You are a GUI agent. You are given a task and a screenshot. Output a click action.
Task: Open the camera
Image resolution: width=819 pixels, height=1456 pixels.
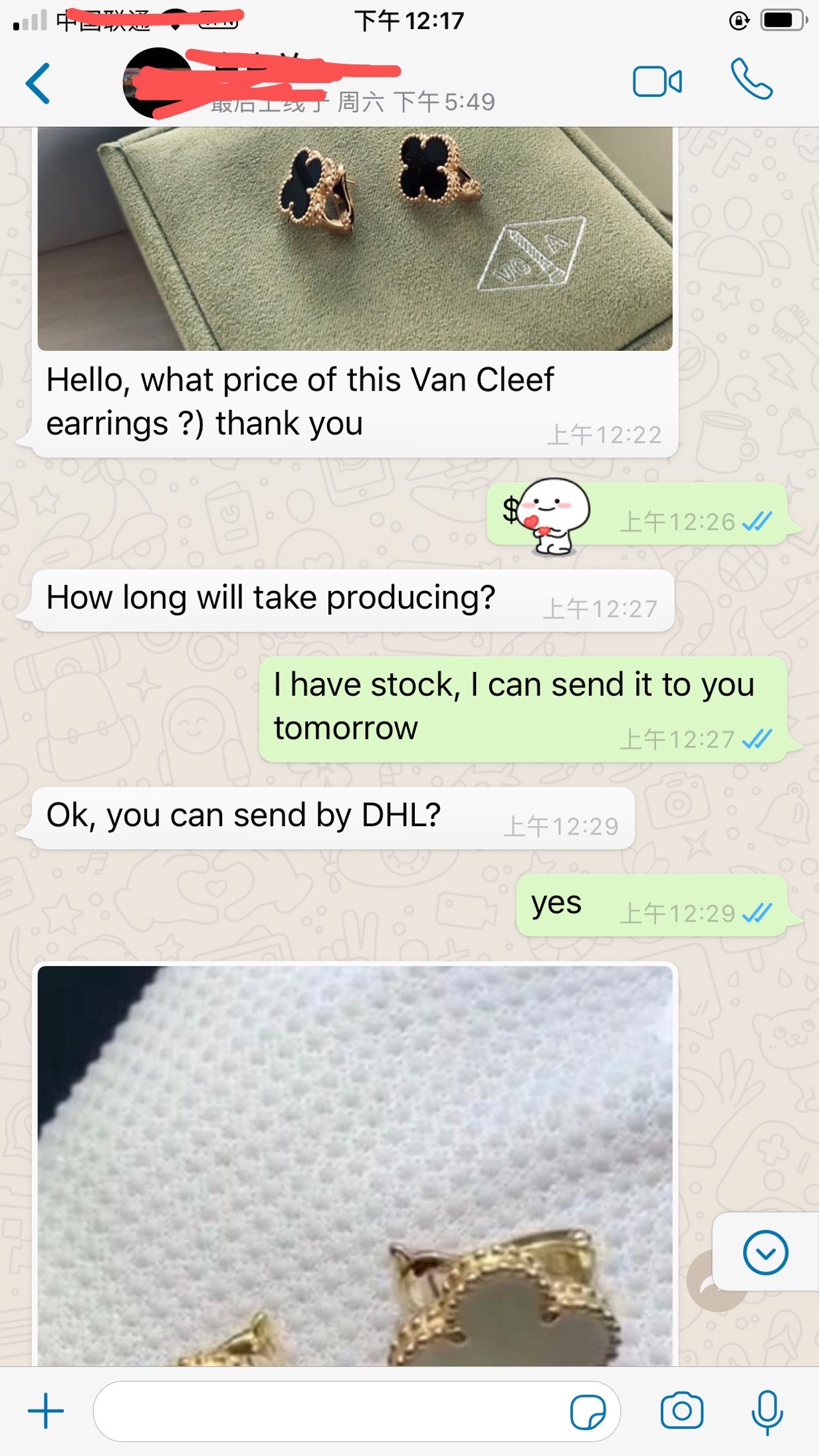coord(681,1410)
